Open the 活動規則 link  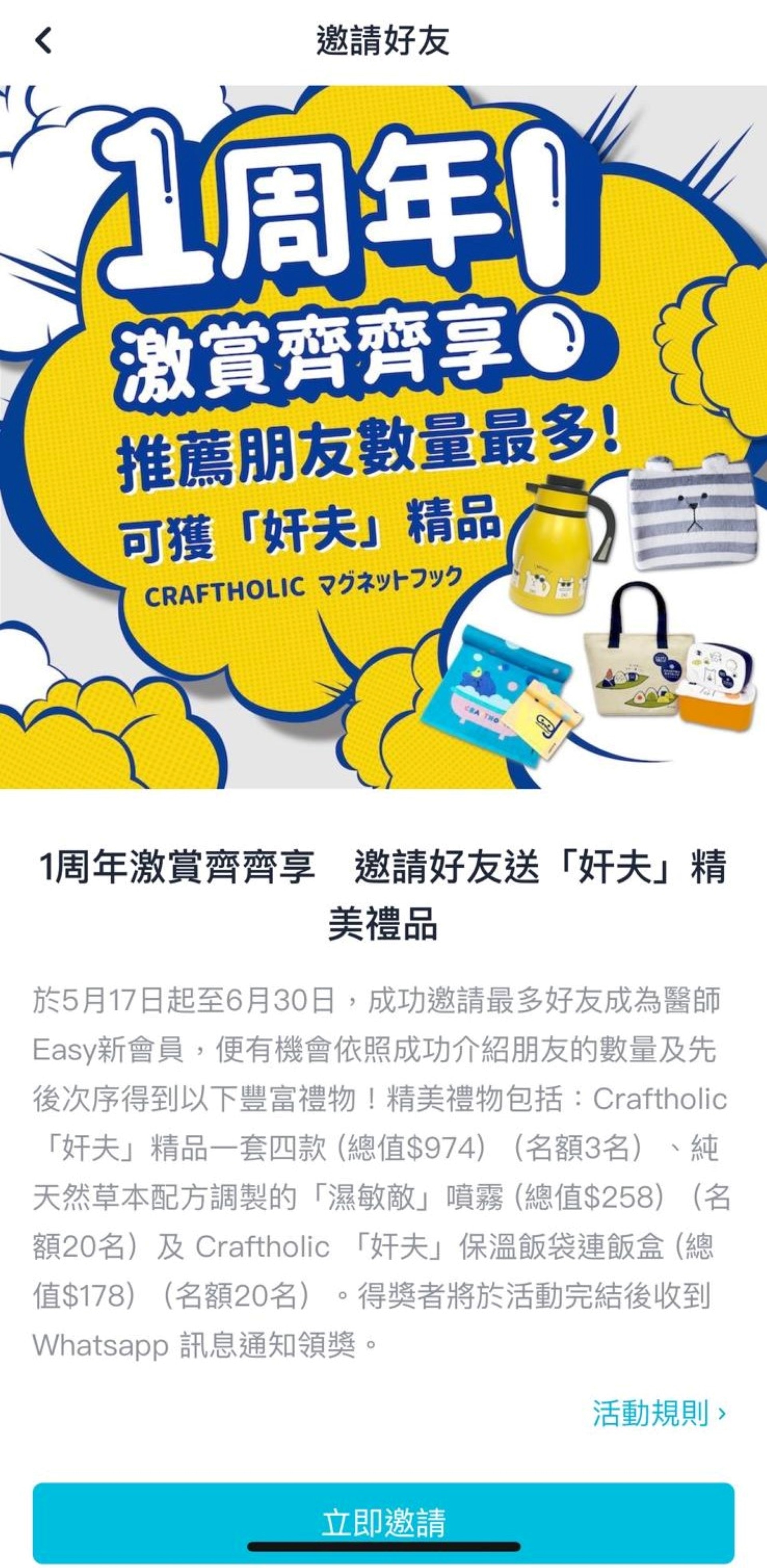[x=659, y=1413]
